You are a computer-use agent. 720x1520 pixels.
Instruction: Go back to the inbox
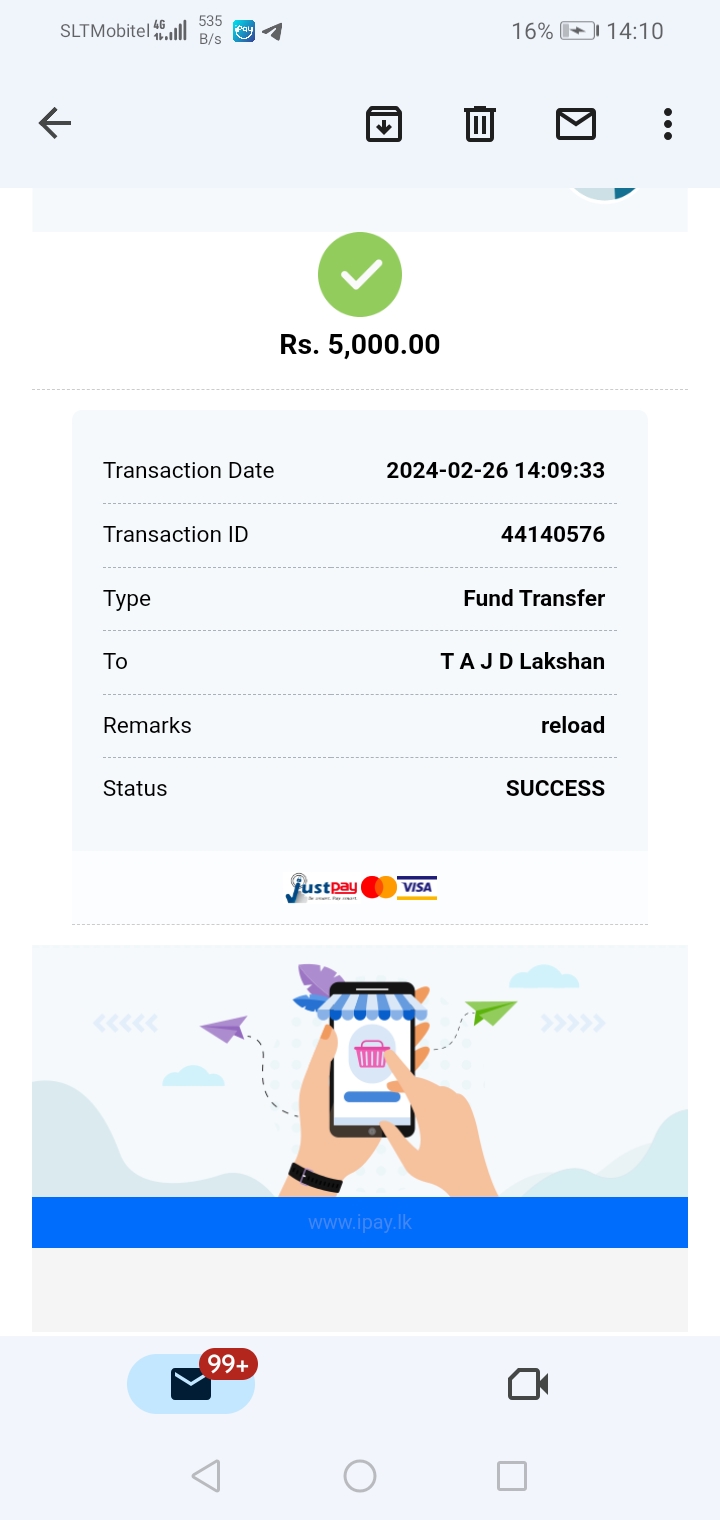coord(55,124)
